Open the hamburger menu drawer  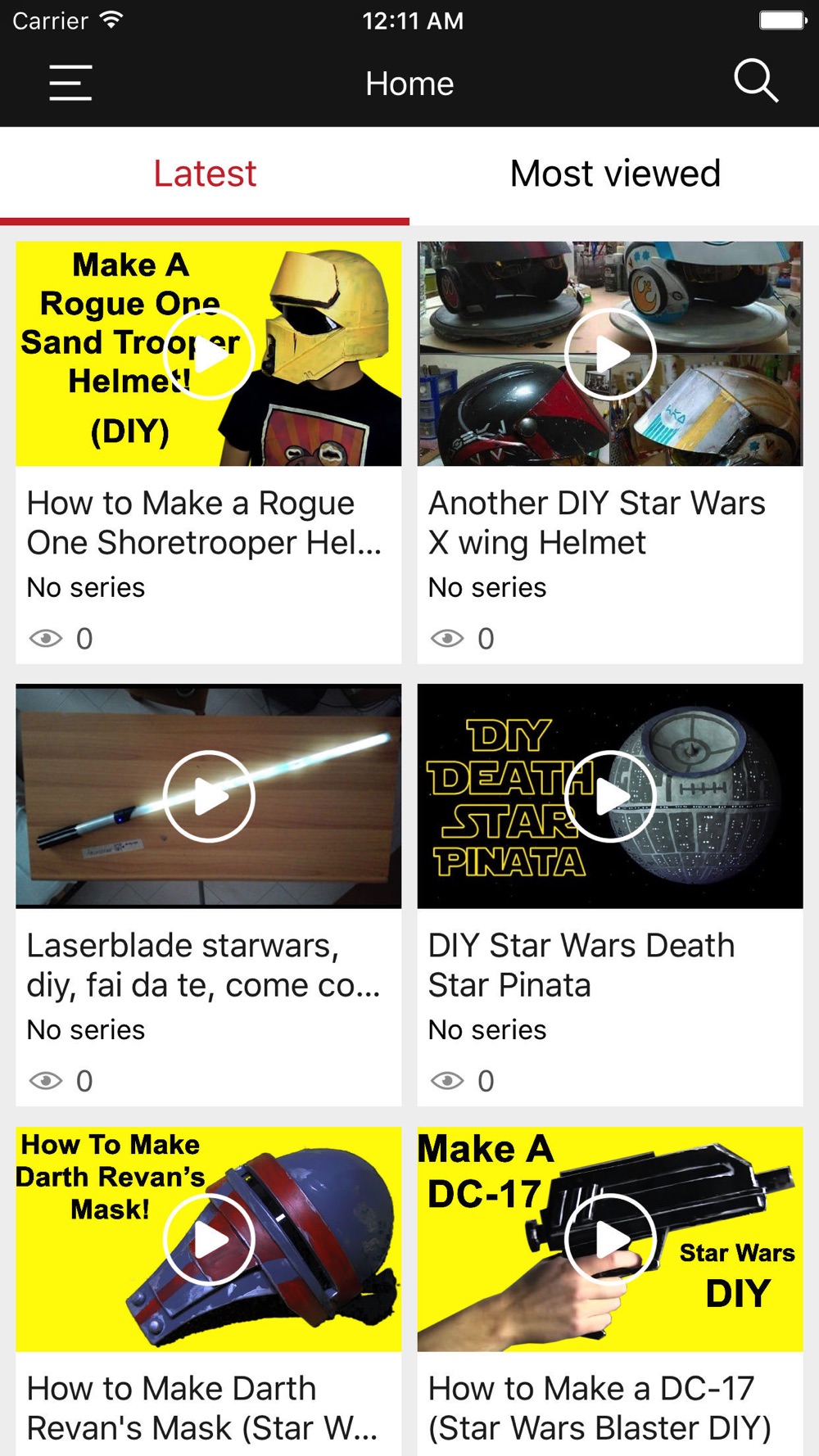[x=70, y=83]
